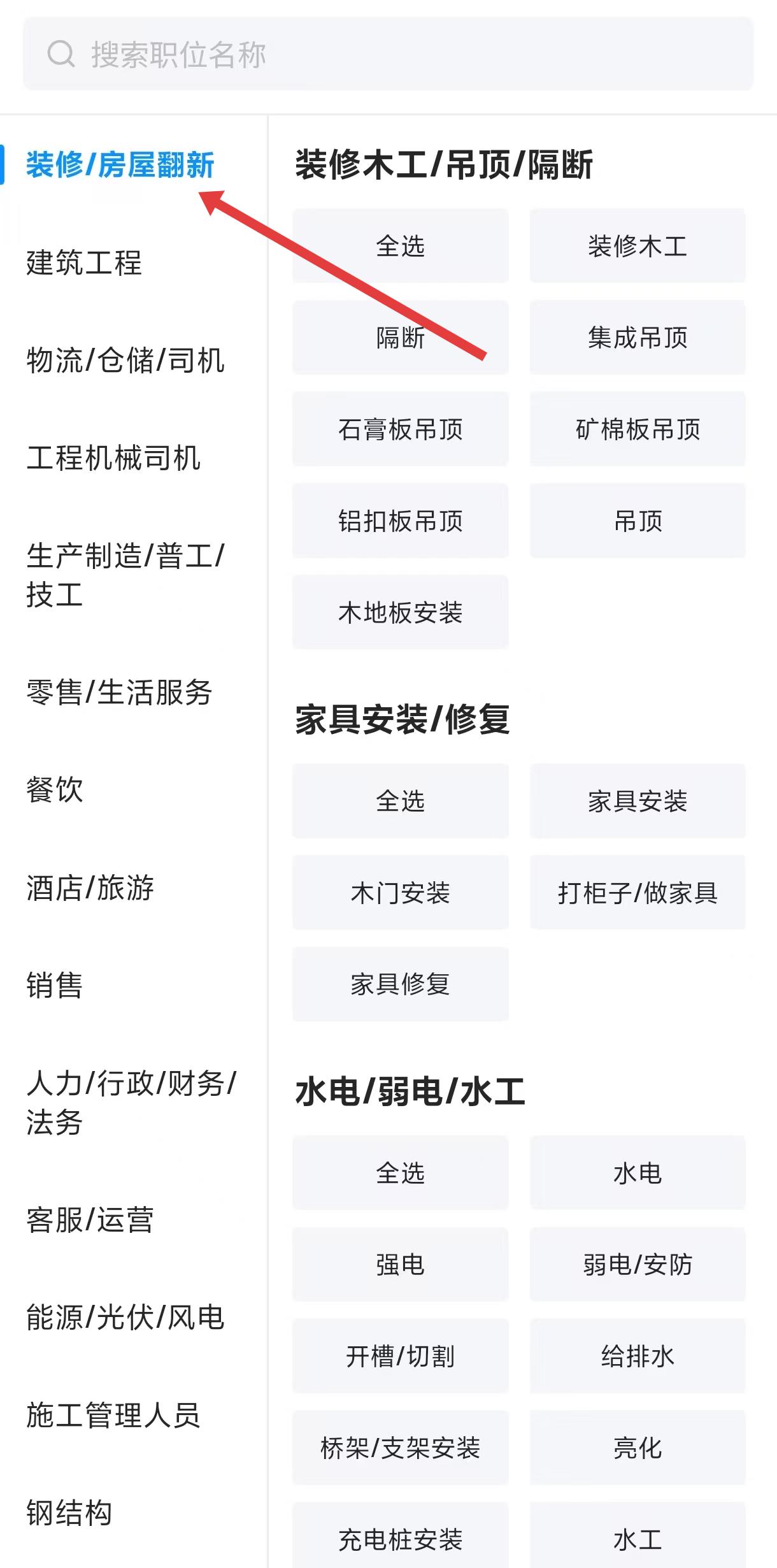Tap the 桥架/支架安装 chip
This screenshot has width=777, height=1568.
coord(401,1448)
